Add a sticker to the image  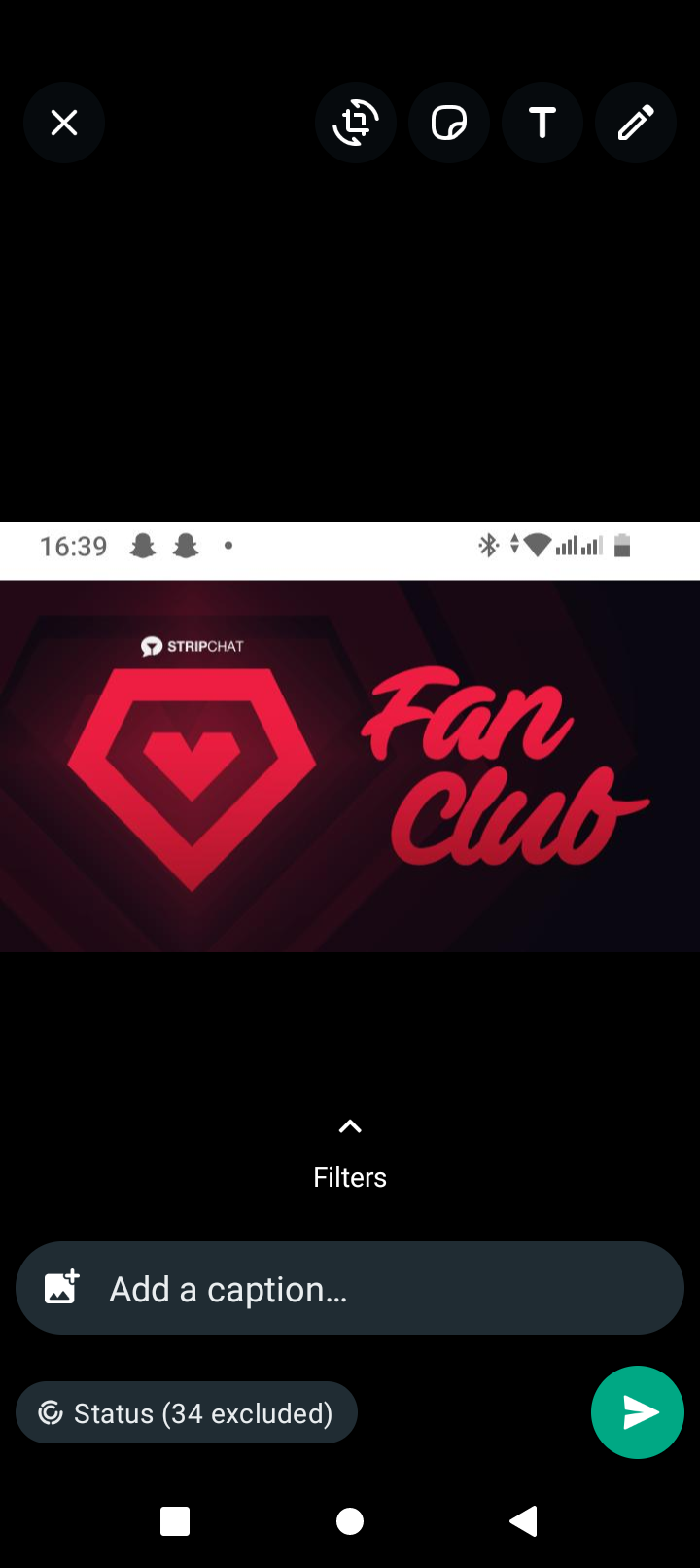tap(449, 123)
